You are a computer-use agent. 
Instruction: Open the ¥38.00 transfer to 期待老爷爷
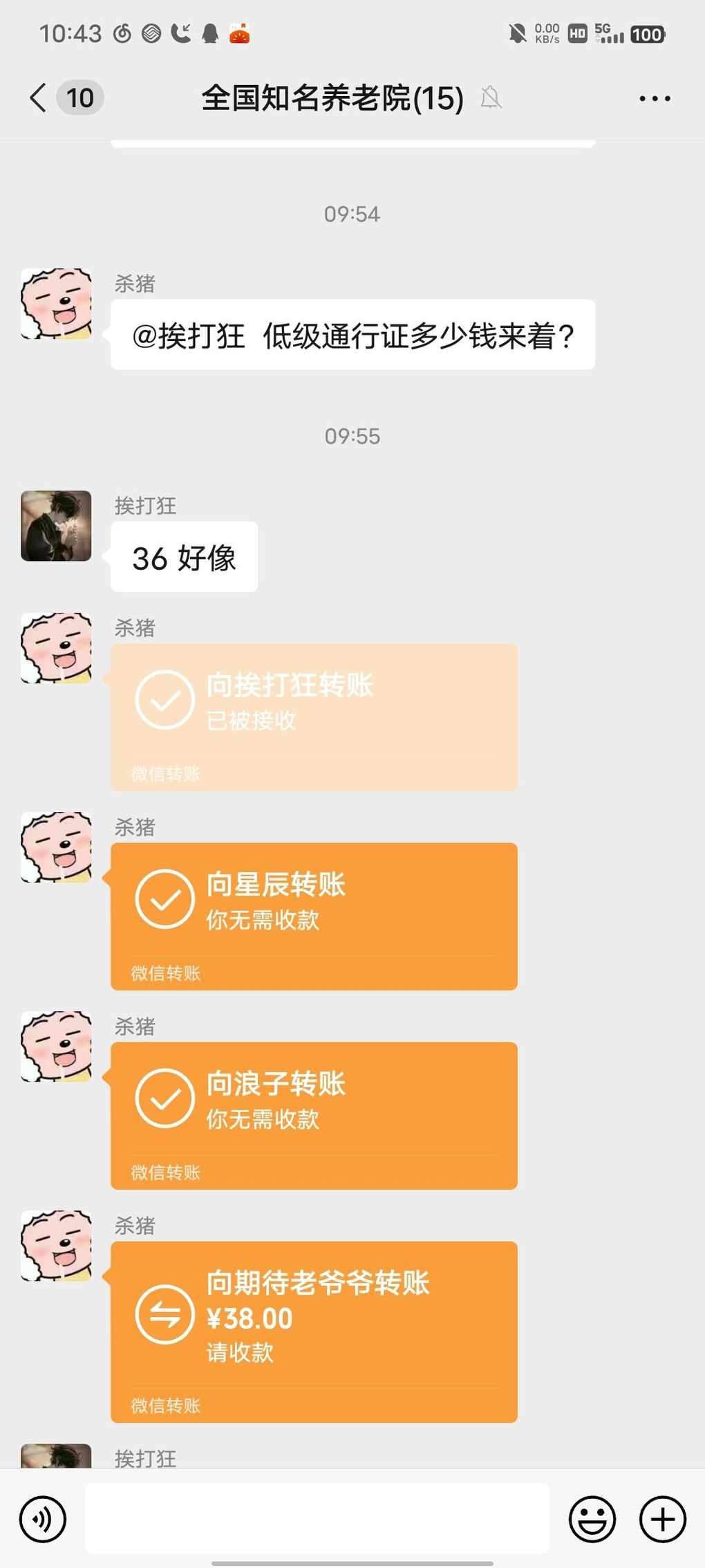[x=314, y=1331]
